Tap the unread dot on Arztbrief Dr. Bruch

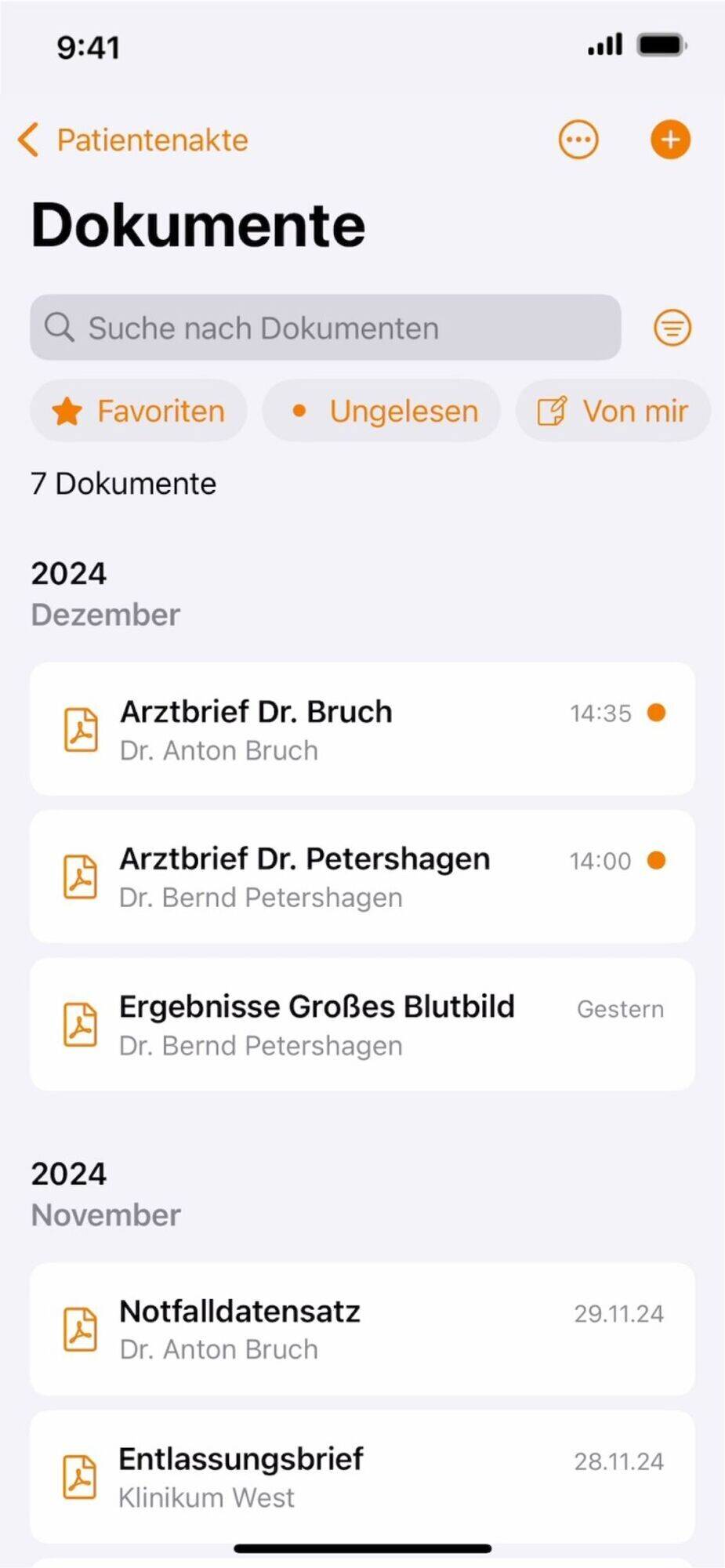[657, 713]
